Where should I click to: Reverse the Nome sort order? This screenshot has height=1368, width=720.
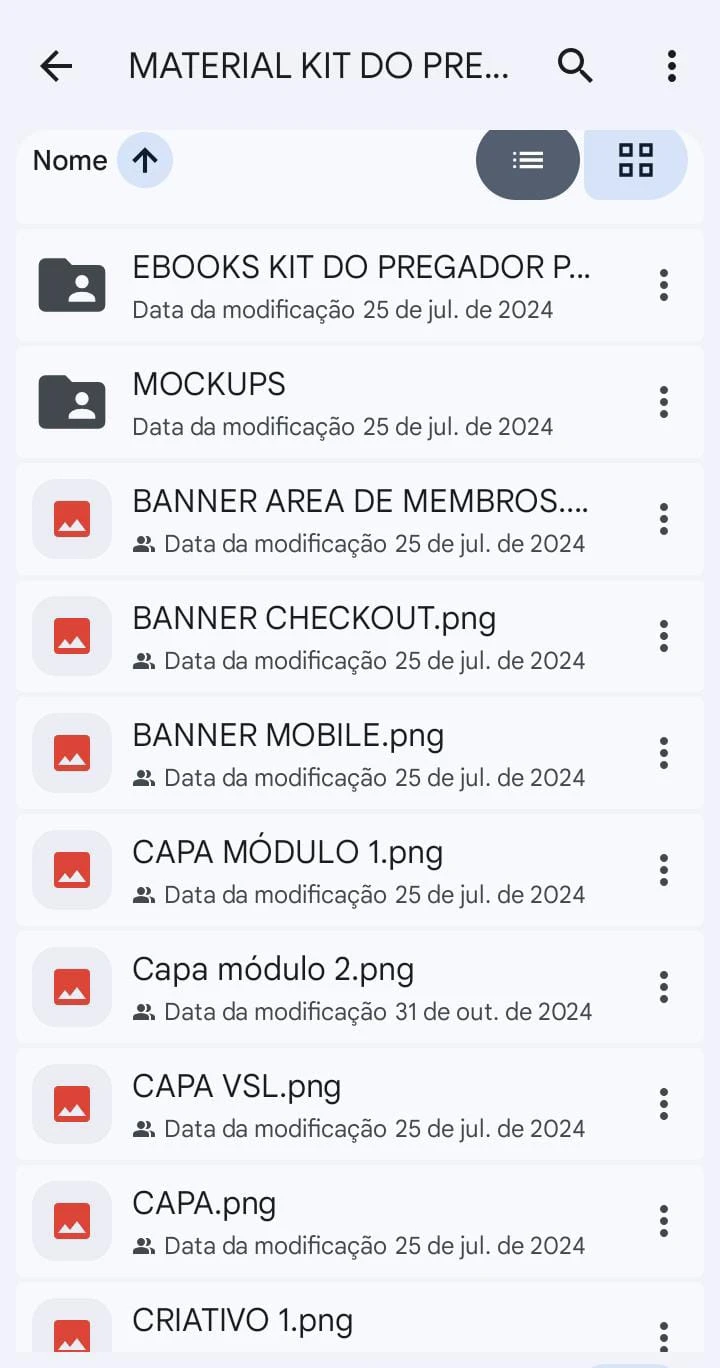point(145,160)
